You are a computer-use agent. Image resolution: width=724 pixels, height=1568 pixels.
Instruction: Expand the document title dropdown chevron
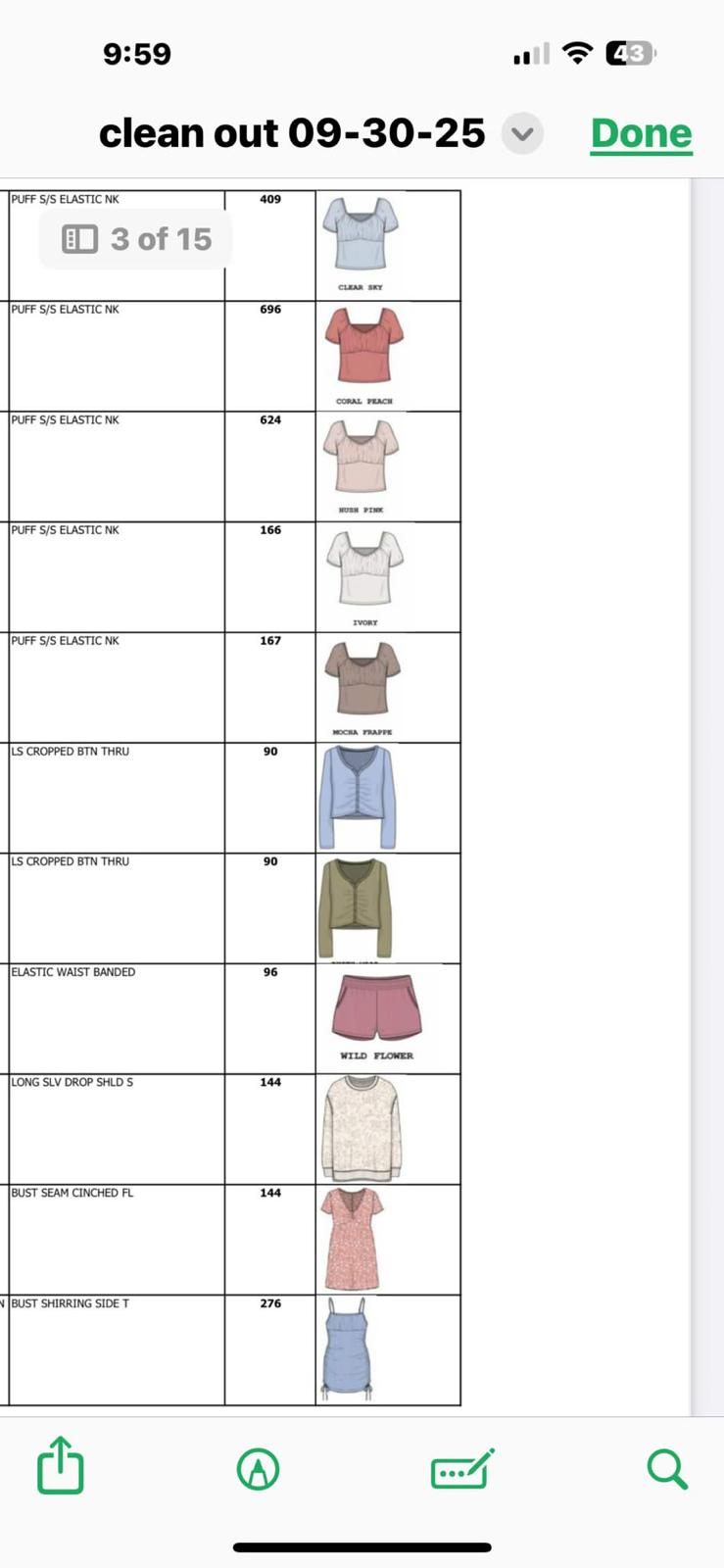tap(523, 133)
